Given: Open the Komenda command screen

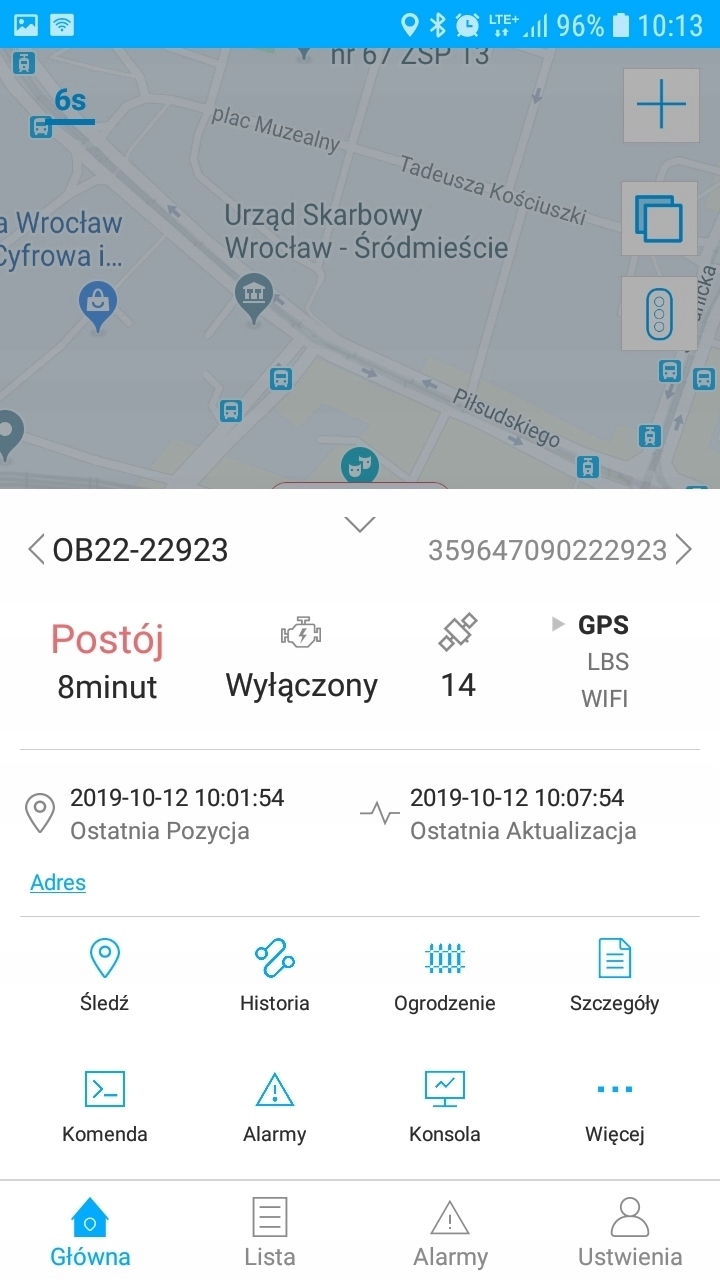Looking at the screenshot, I should point(105,1105).
